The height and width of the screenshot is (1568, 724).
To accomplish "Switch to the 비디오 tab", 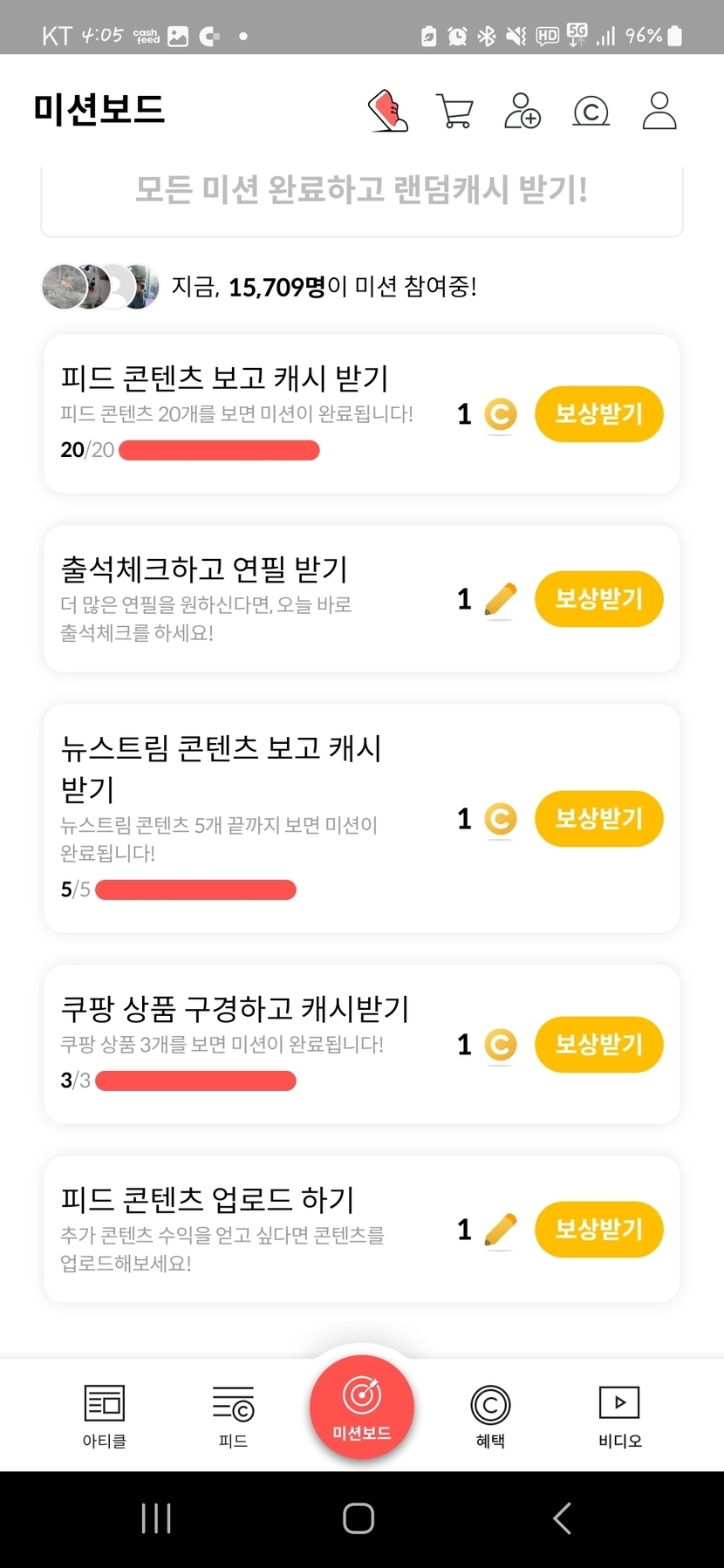I will pyautogui.click(x=619, y=1415).
